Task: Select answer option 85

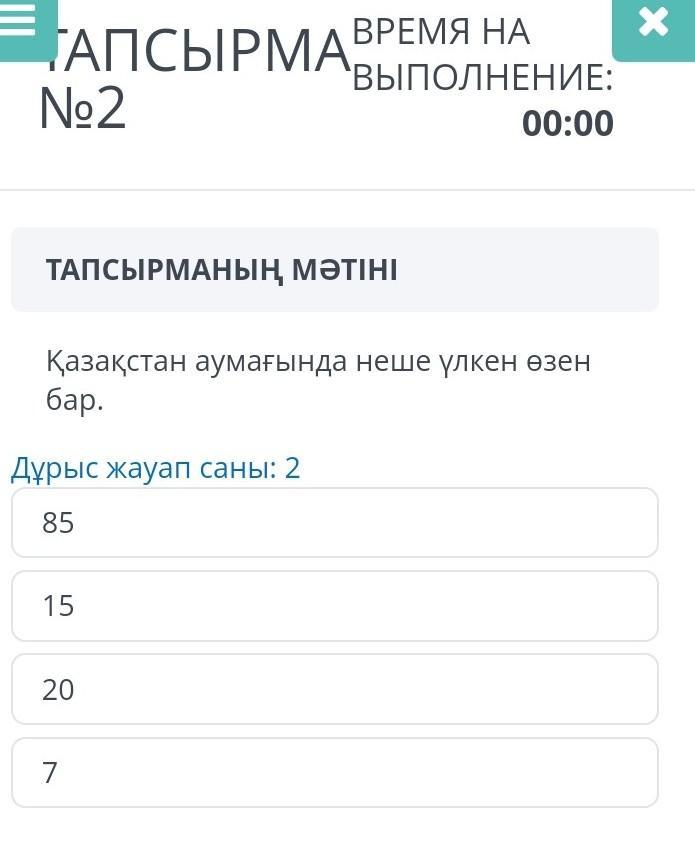Action: [x=334, y=523]
